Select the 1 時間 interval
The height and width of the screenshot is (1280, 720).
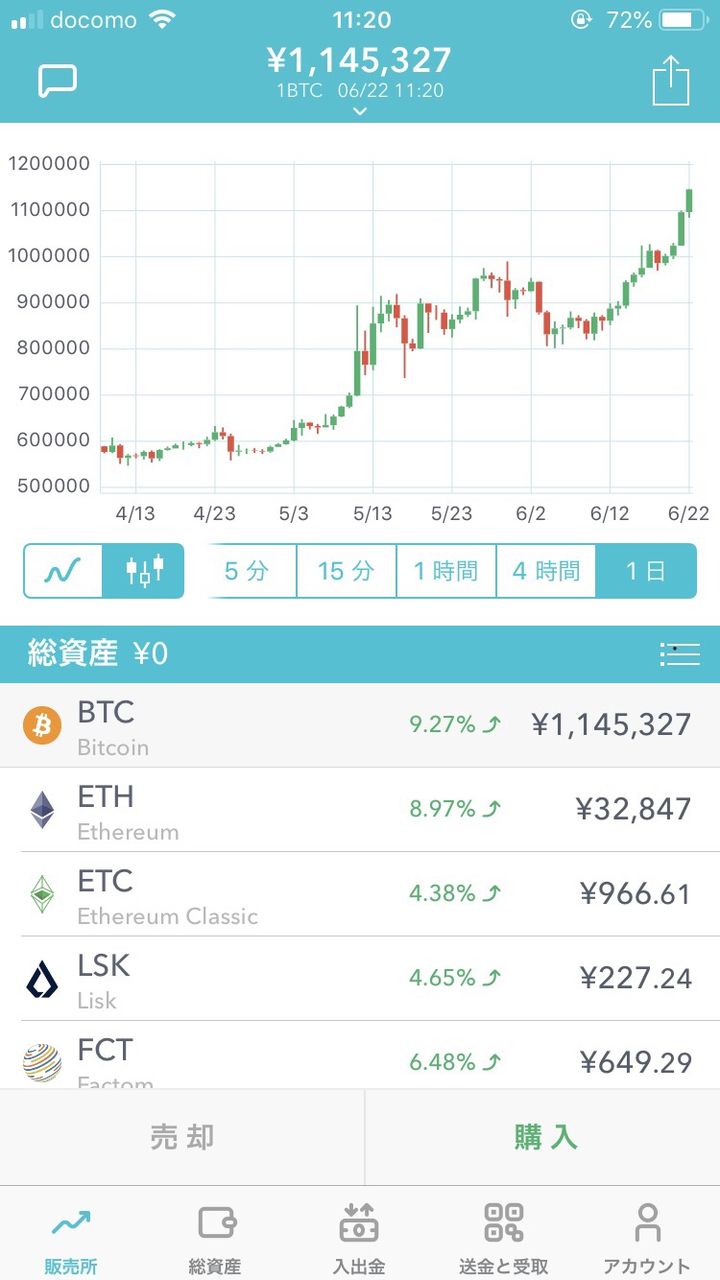(x=446, y=571)
